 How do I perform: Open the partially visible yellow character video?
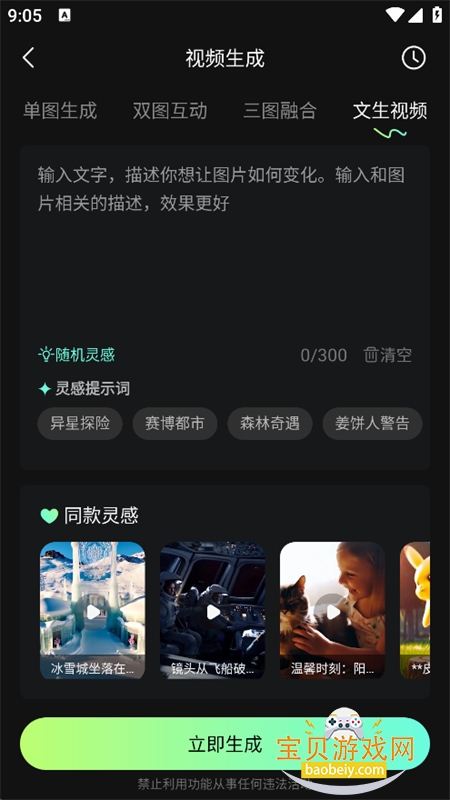click(415, 610)
